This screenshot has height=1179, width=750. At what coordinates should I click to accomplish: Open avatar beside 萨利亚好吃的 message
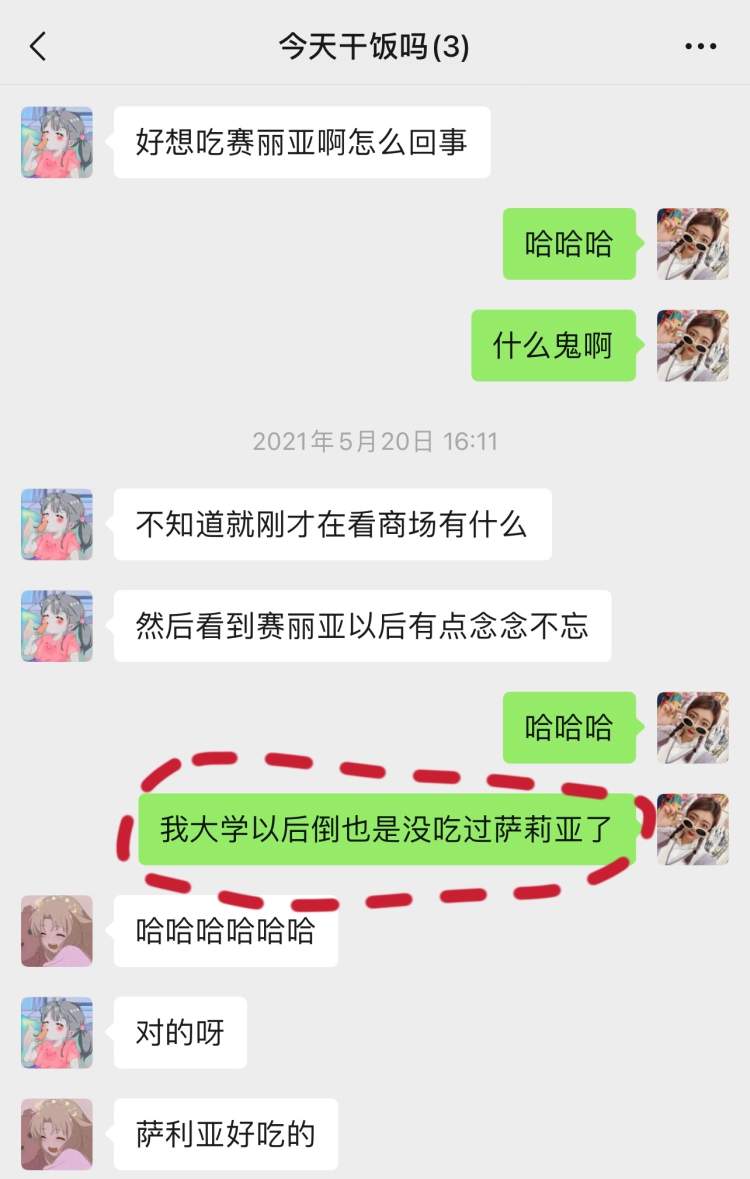click(x=57, y=1134)
